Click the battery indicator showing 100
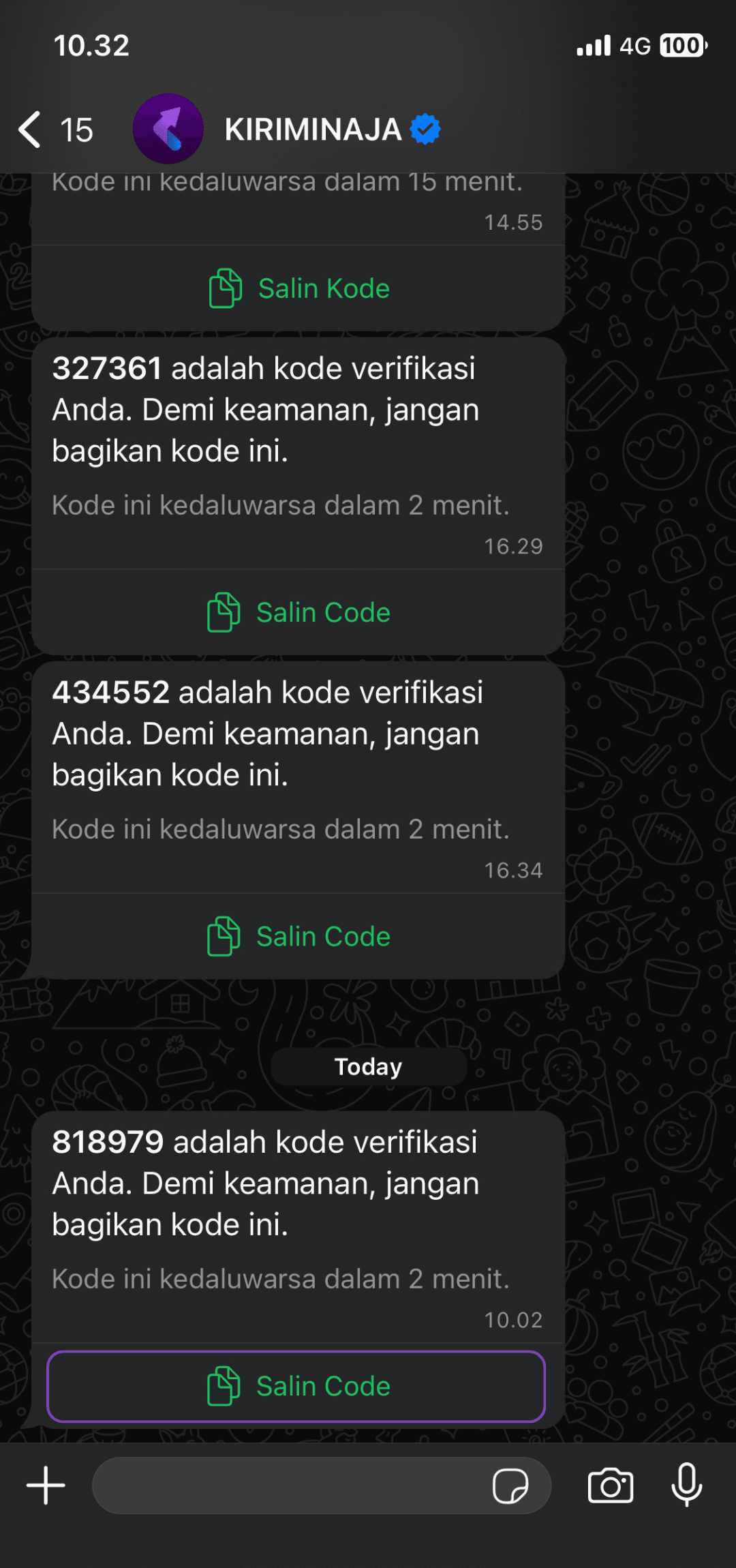Image resolution: width=736 pixels, height=1568 pixels. point(681,45)
